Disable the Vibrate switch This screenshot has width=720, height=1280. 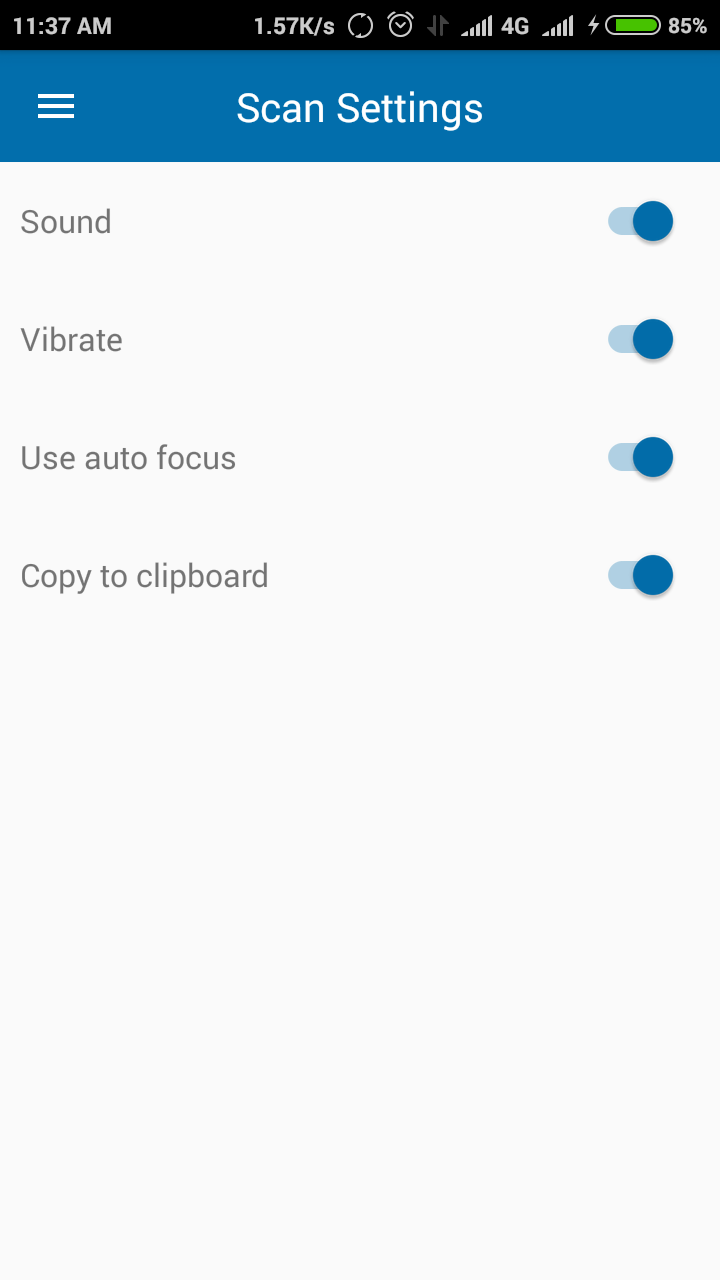[x=641, y=339]
